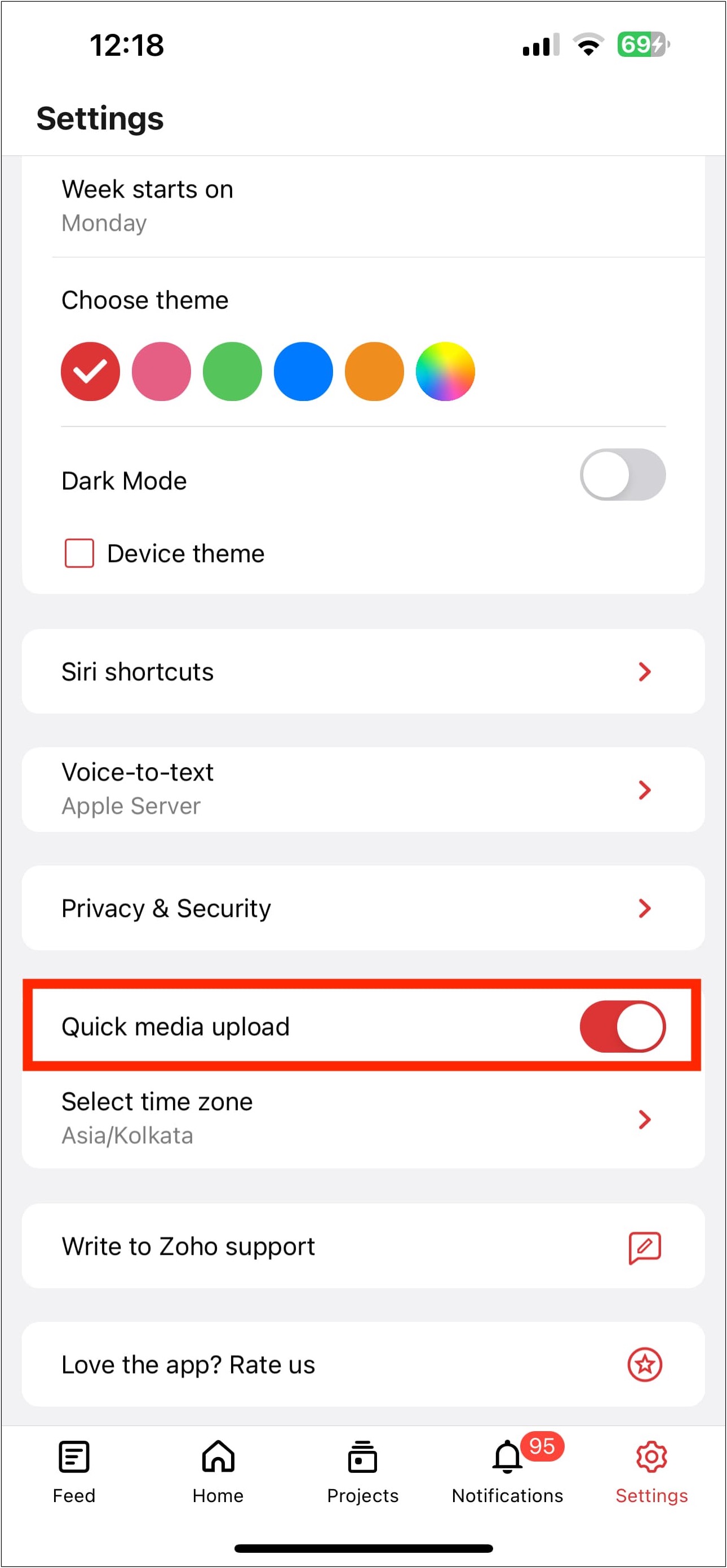The width and height of the screenshot is (727, 1568).
Task: Check the Device theme checkbox
Action: (x=79, y=553)
